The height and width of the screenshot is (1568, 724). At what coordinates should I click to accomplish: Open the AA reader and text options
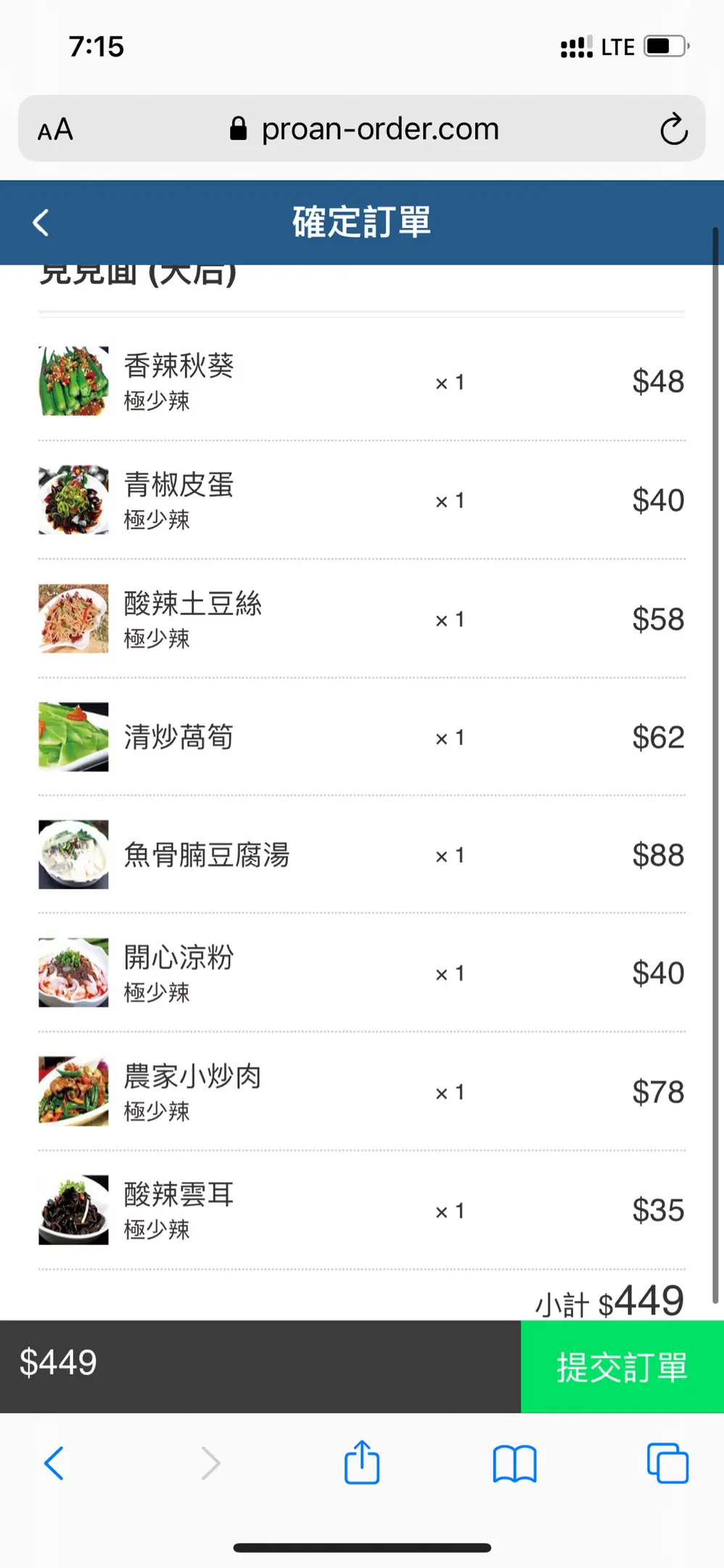point(56,130)
